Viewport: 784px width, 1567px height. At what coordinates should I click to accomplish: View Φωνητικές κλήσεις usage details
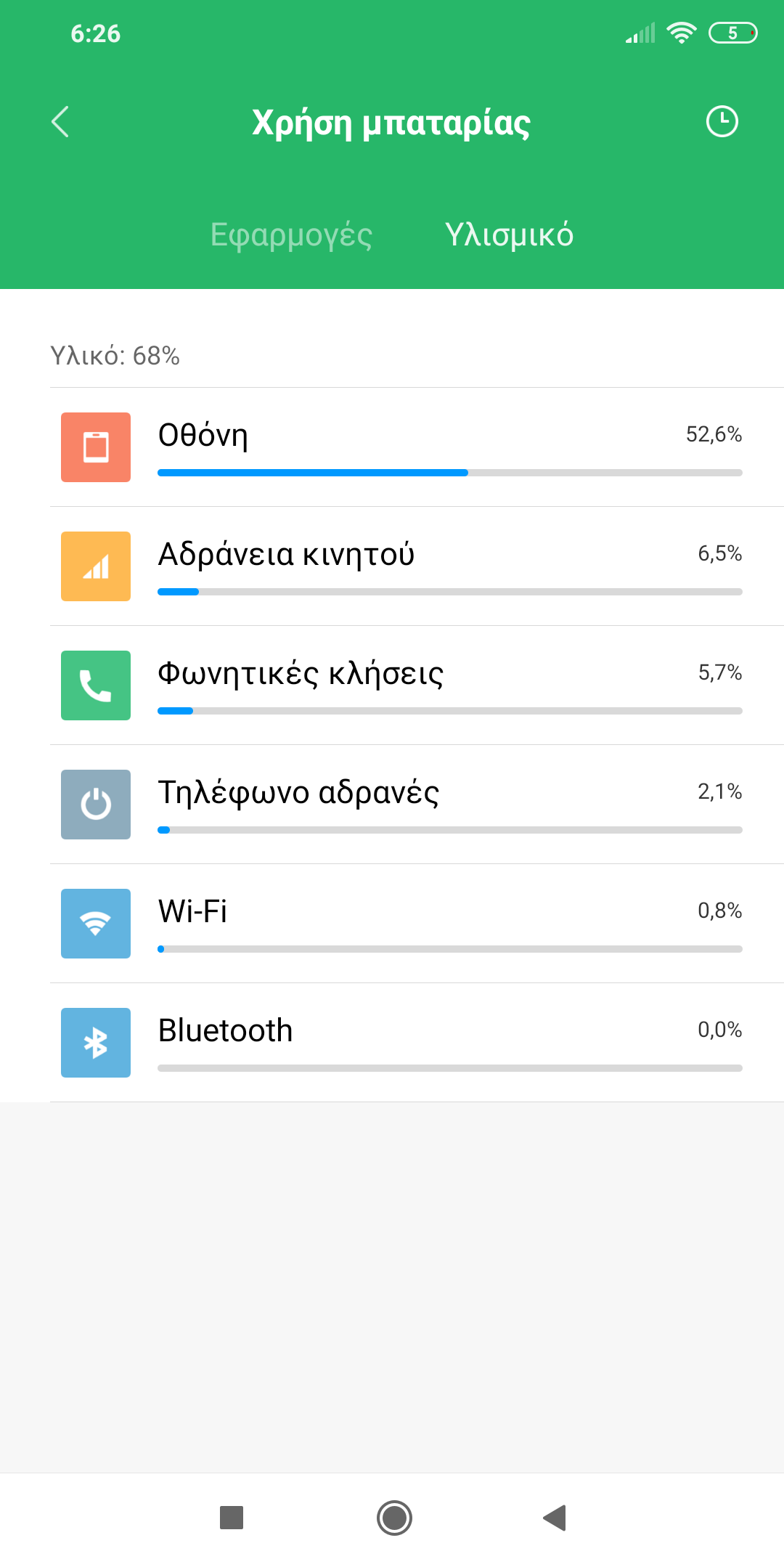click(x=417, y=685)
